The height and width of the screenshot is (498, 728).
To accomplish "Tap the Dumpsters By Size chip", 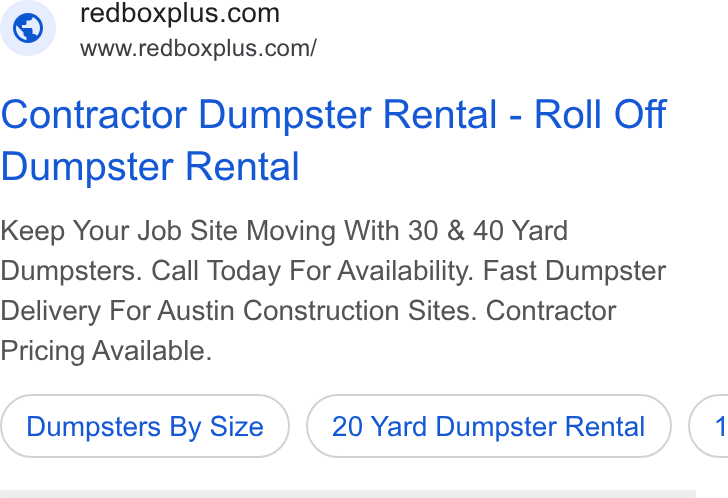I will pyautogui.click(x=145, y=426).
